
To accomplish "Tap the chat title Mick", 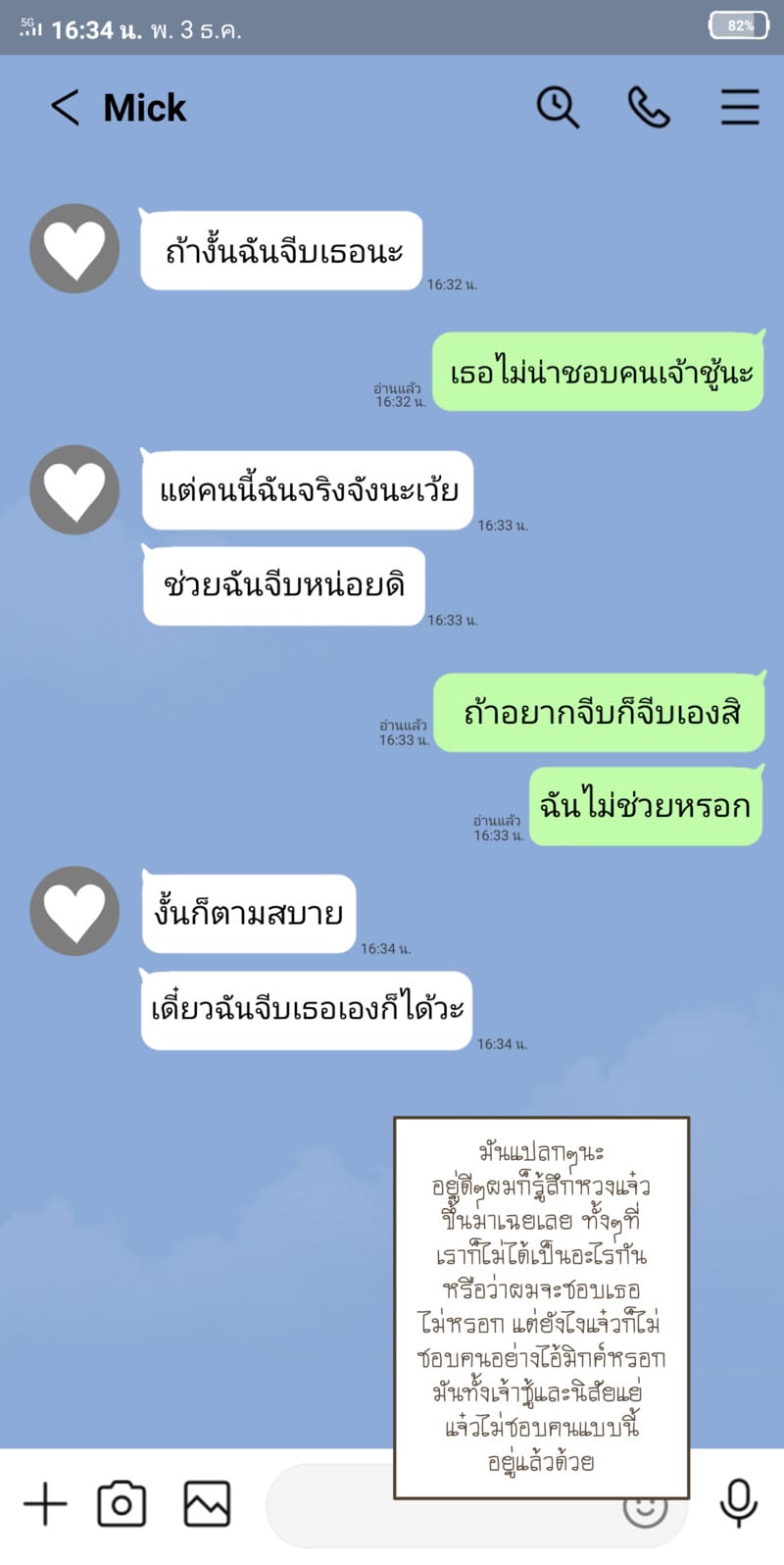I will [x=145, y=108].
